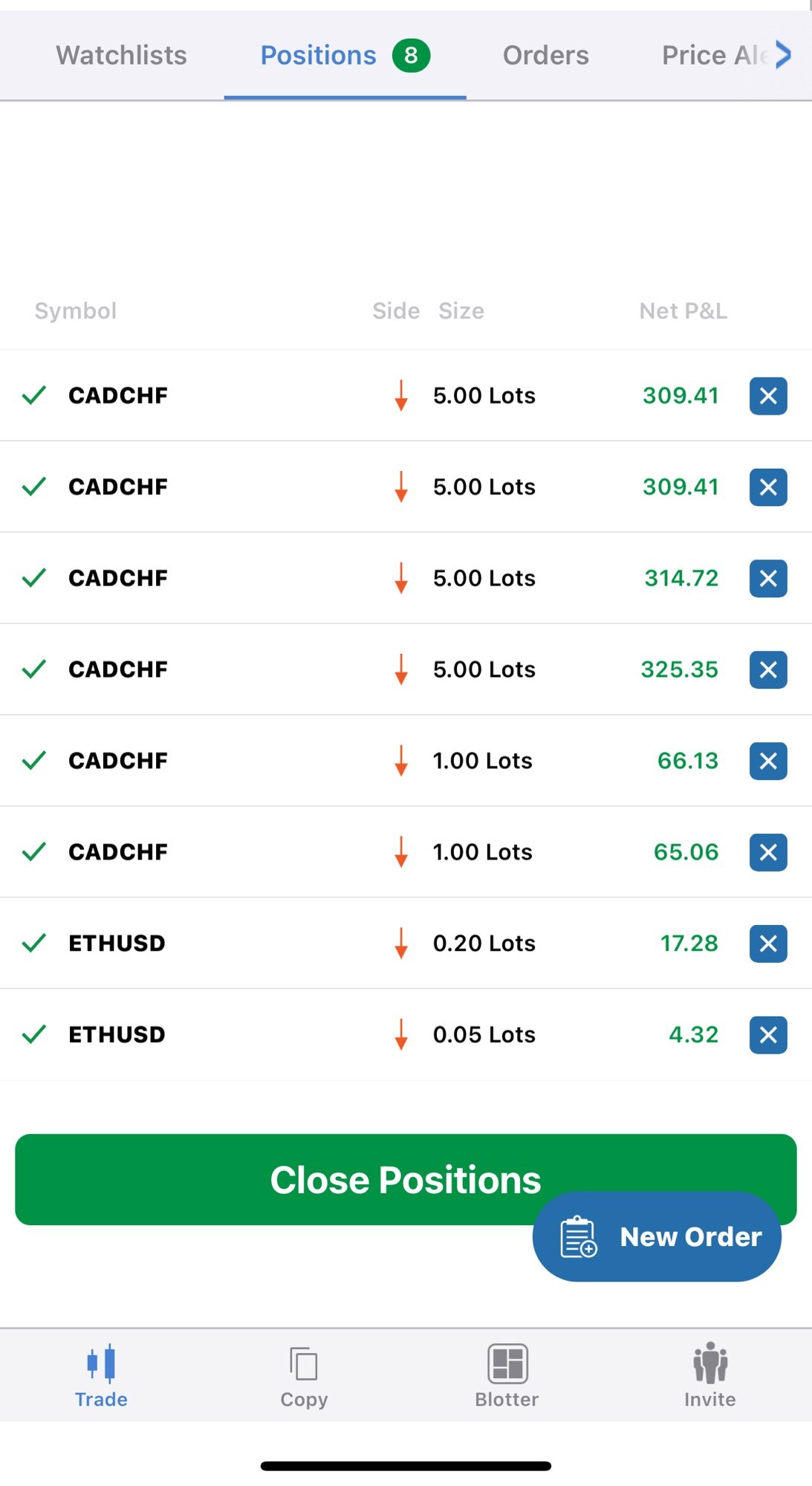812x1486 pixels.
Task: Select the Positions tab
Action: pyautogui.click(x=345, y=56)
